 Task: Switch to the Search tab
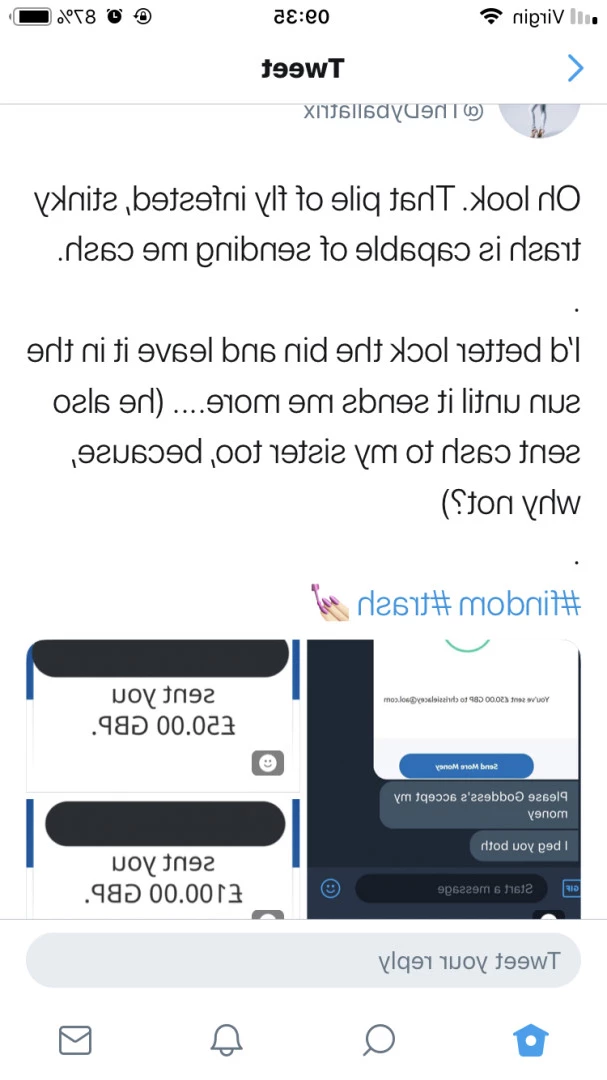coord(379,1041)
